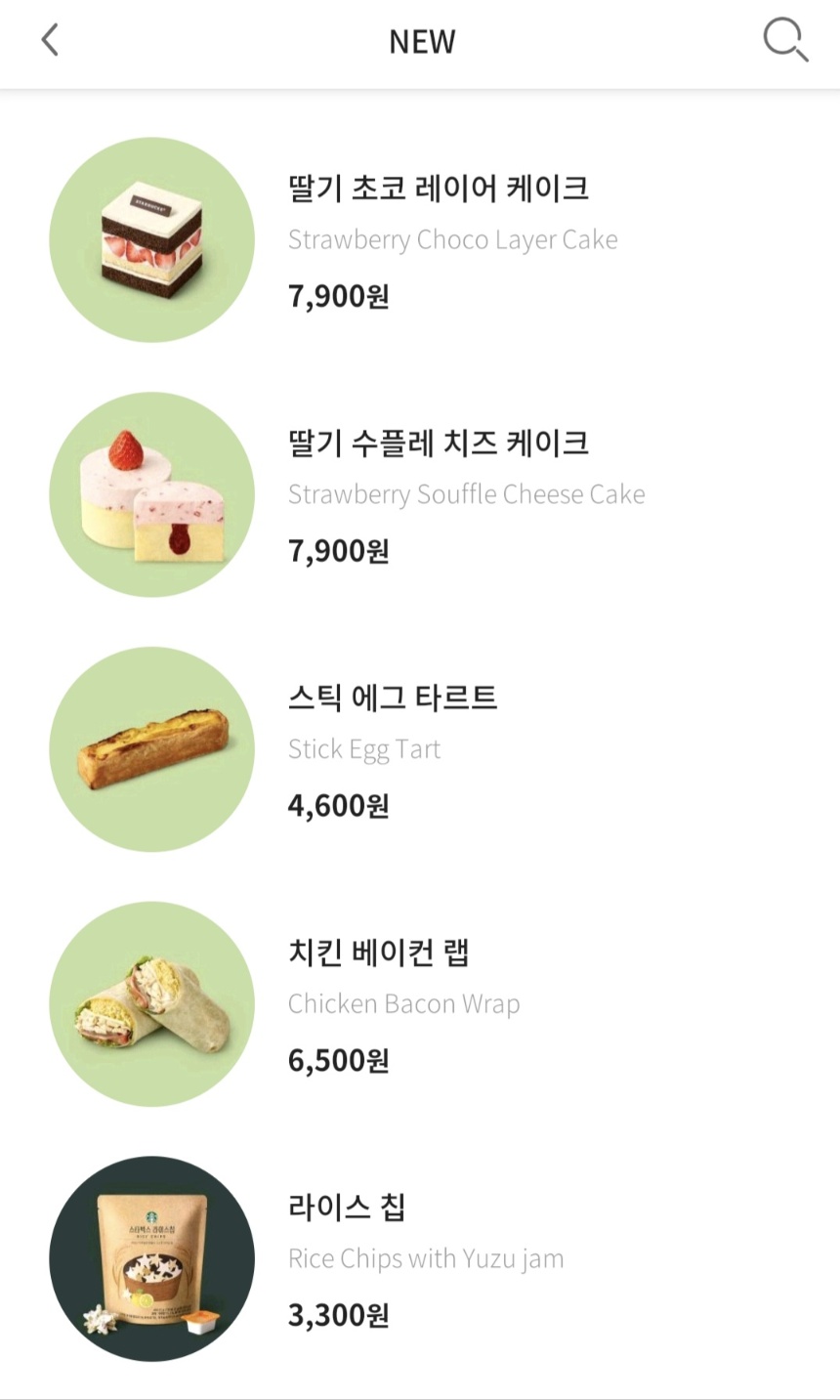Viewport: 840px width, 1400px height.
Task: Tap the back chevron arrow
Action: click(49, 41)
